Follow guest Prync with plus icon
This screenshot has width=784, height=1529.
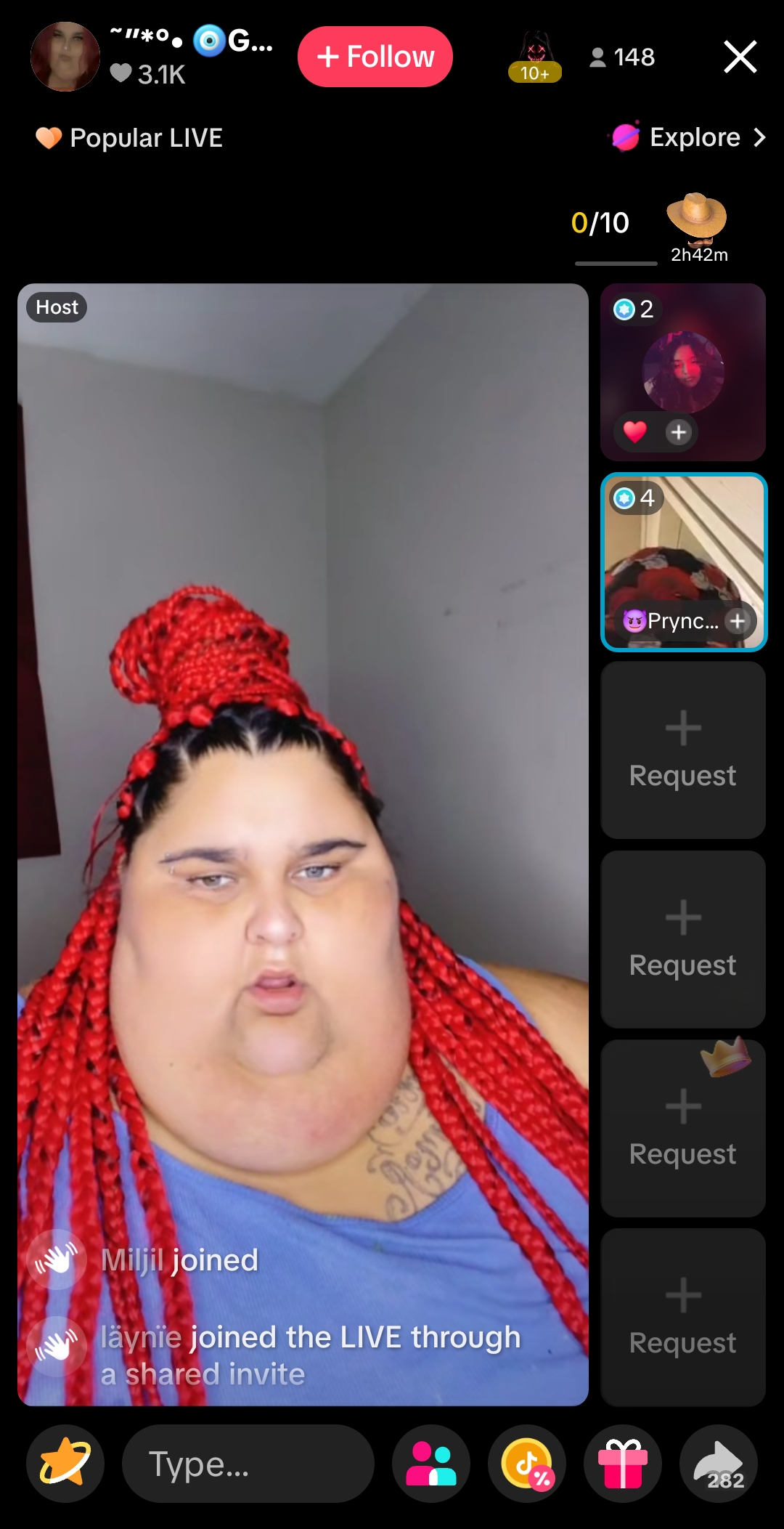tap(738, 621)
